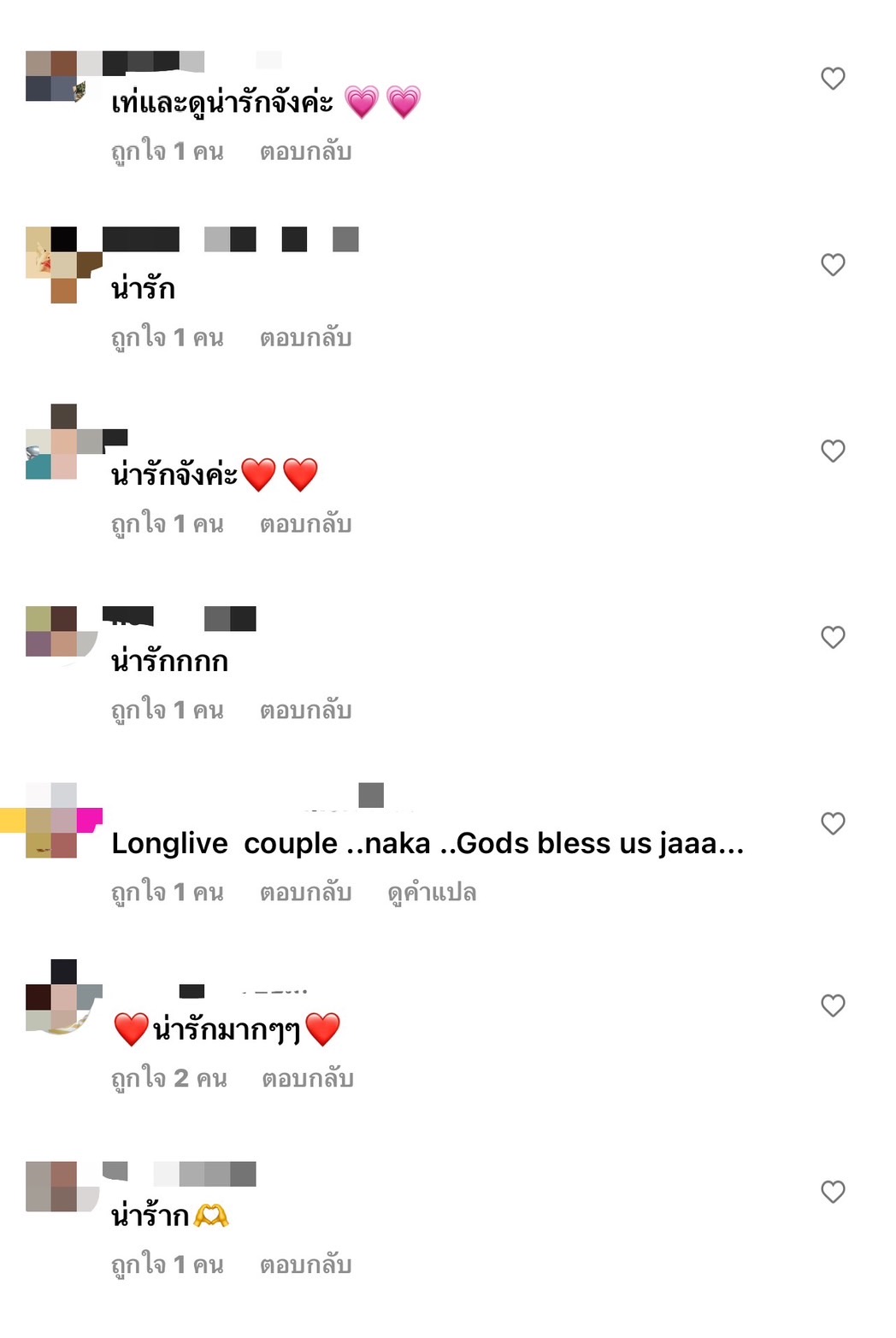
Task: Reply to the comment 'น่ารัก'
Action: pyautogui.click(x=305, y=339)
